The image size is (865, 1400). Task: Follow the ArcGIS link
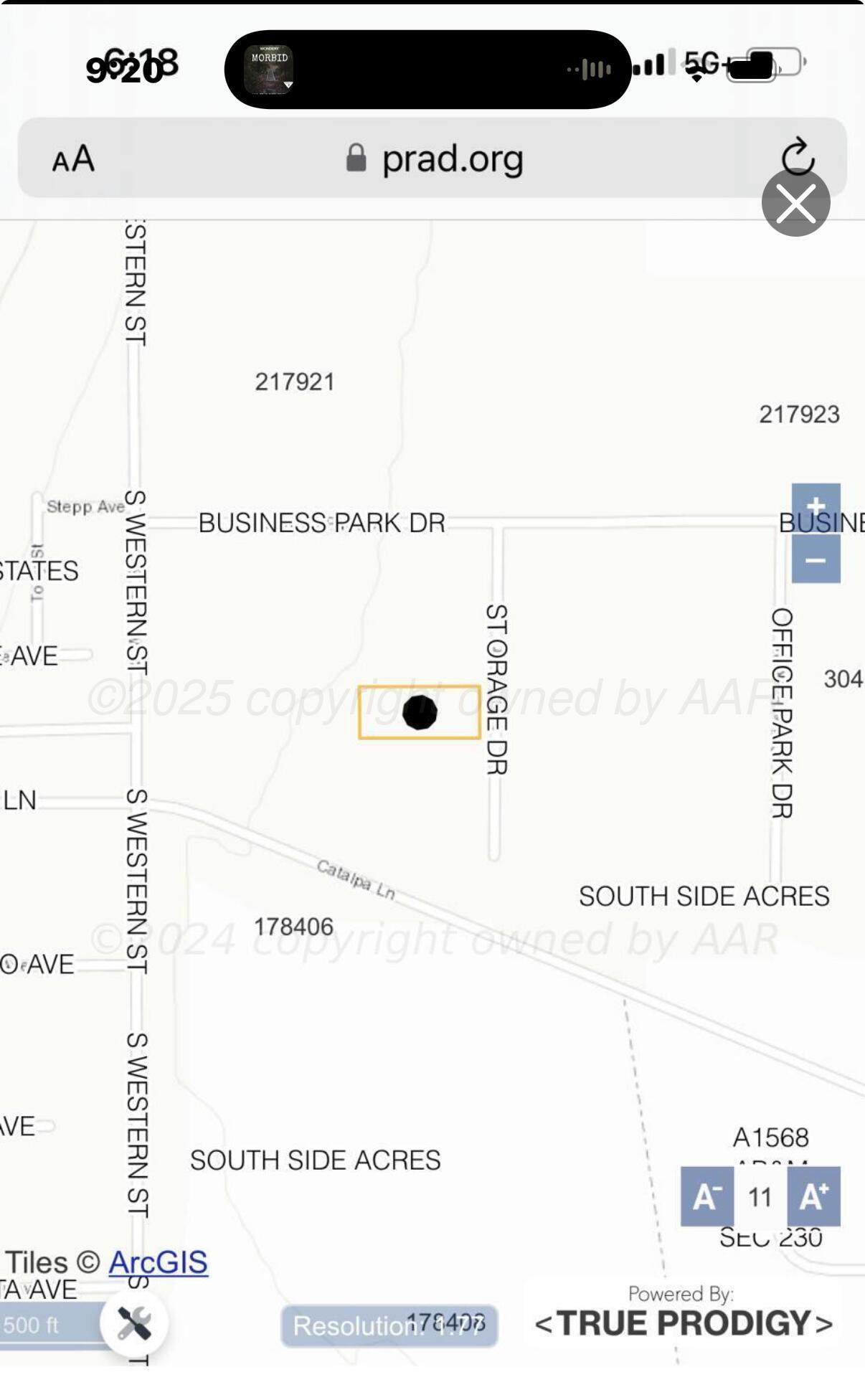pyautogui.click(x=158, y=1262)
